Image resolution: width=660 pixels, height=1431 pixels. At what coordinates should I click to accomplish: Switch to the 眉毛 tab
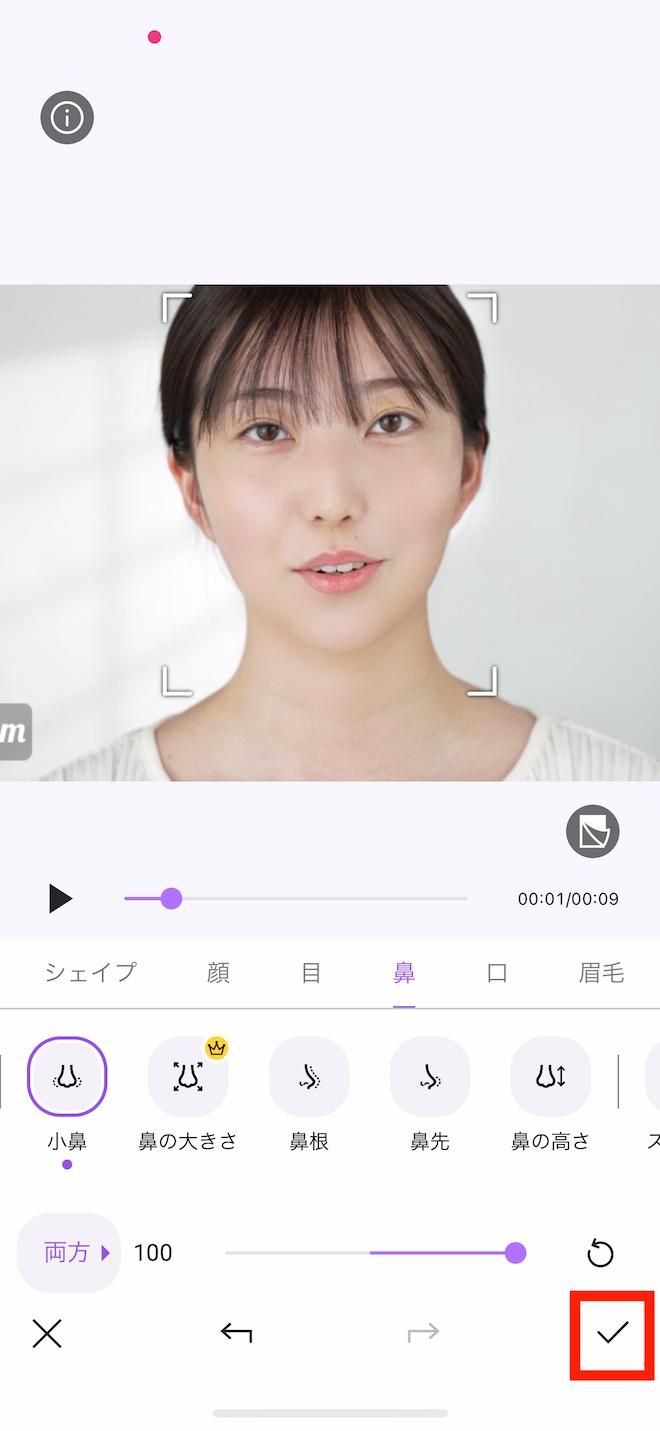tap(601, 972)
